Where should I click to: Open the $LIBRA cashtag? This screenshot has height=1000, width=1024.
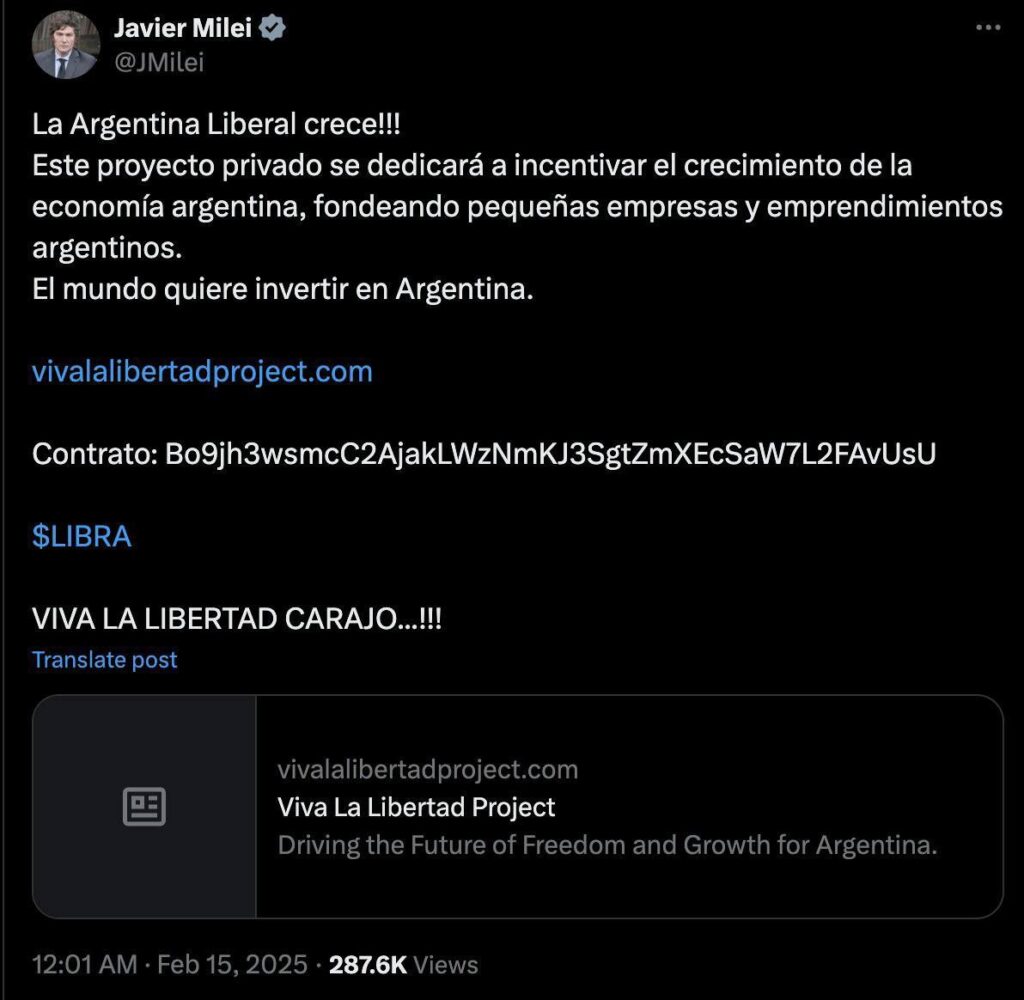click(x=82, y=536)
